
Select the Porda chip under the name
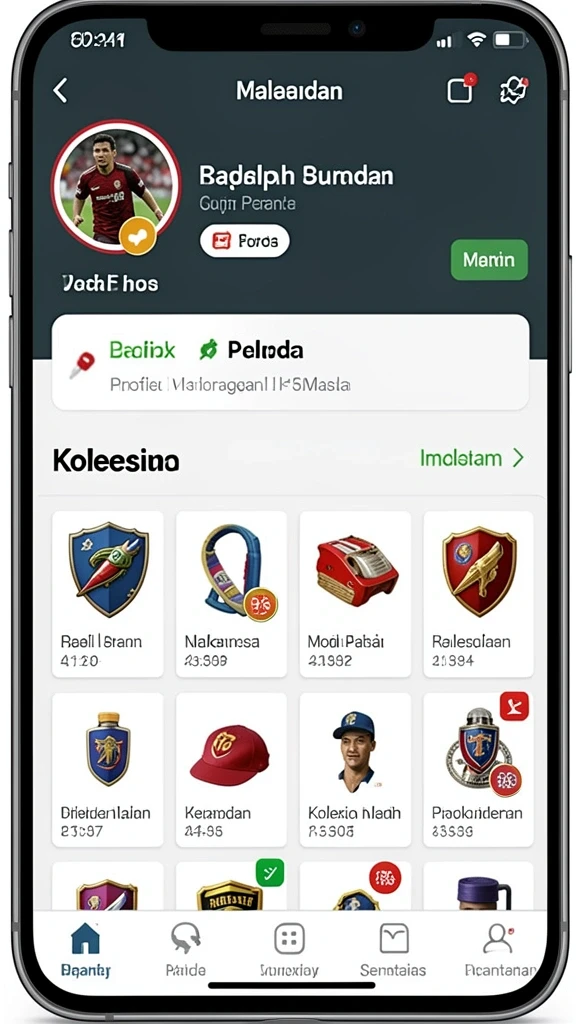[245, 242]
